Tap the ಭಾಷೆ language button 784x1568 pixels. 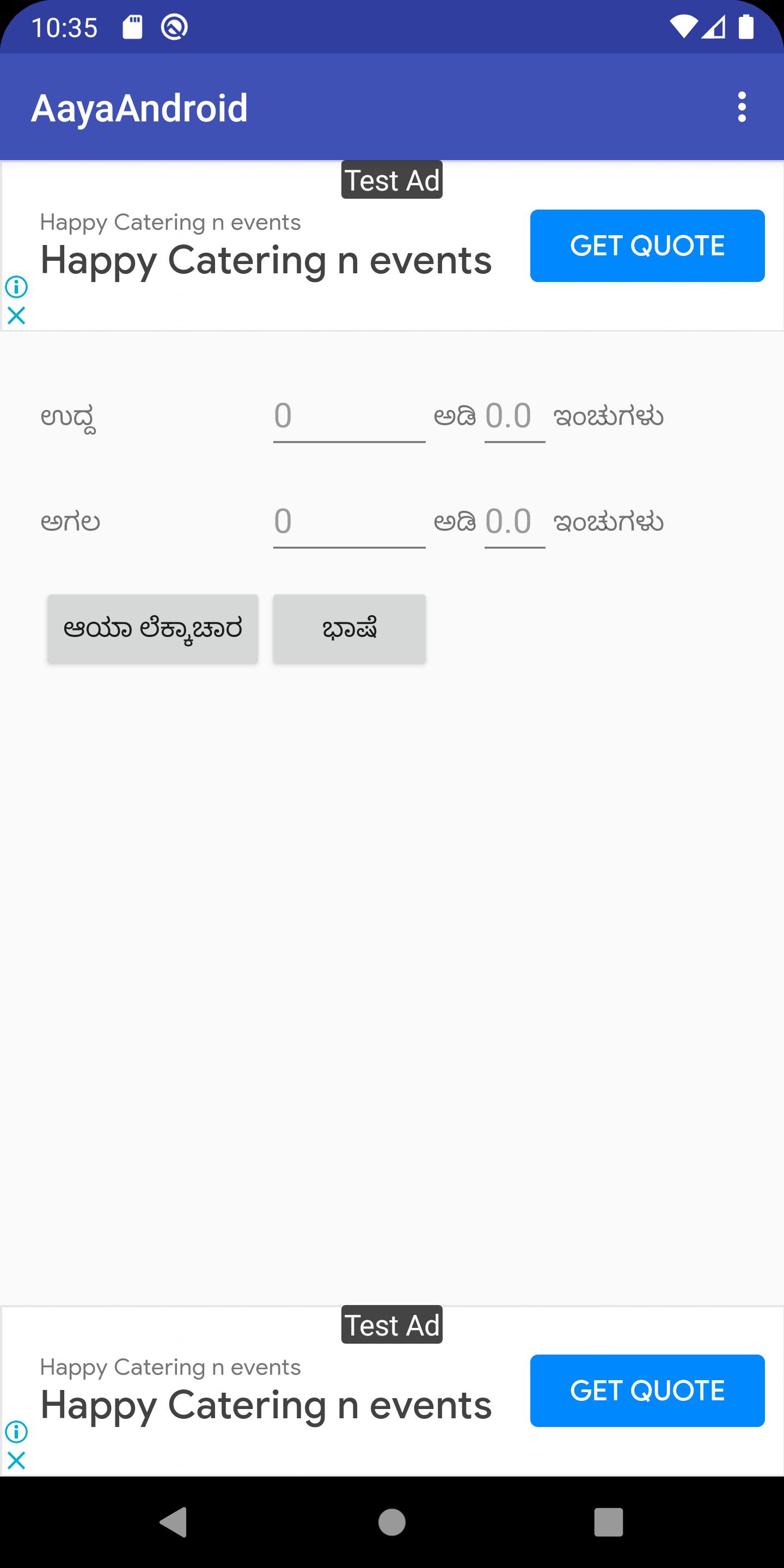click(x=350, y=629)
